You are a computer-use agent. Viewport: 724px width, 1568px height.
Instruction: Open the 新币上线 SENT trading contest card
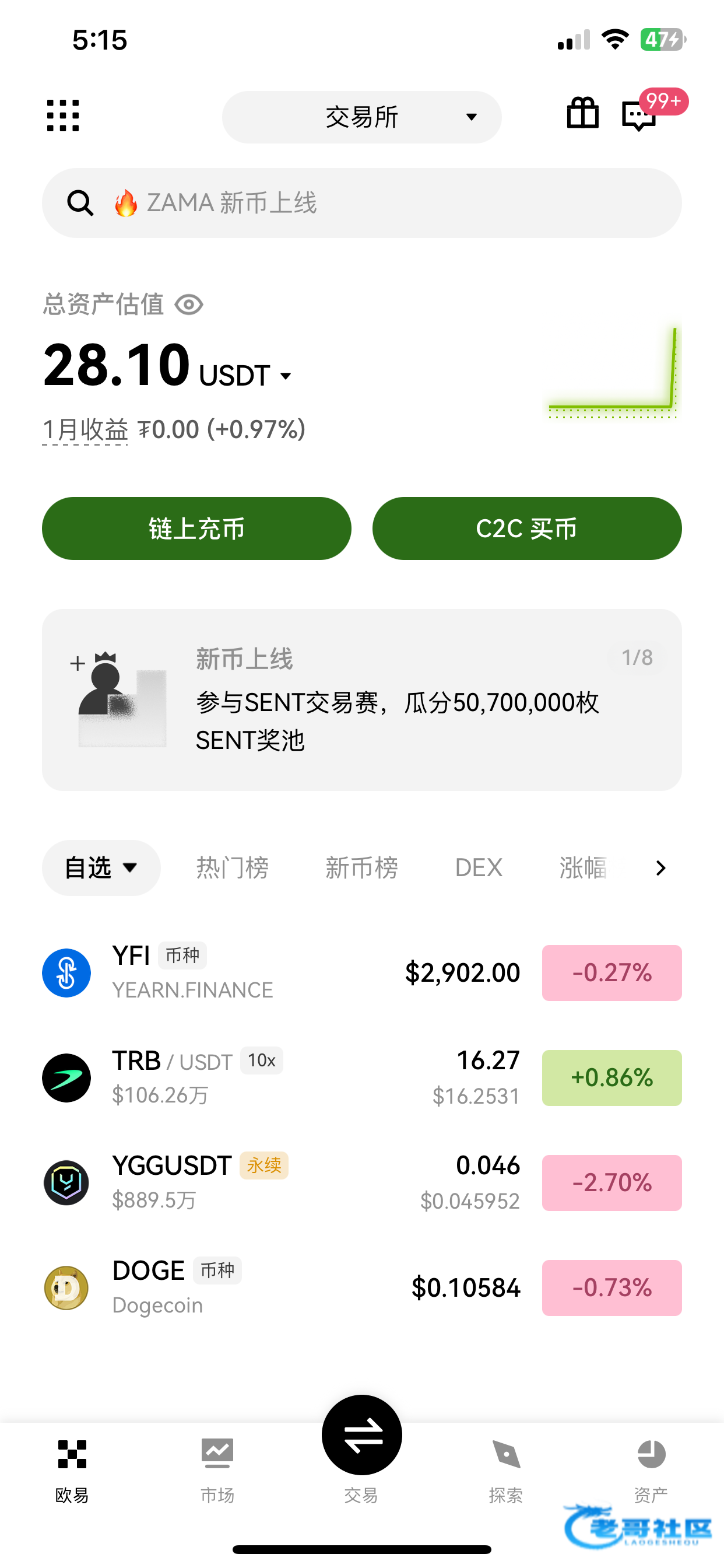[x=361, y=700]
